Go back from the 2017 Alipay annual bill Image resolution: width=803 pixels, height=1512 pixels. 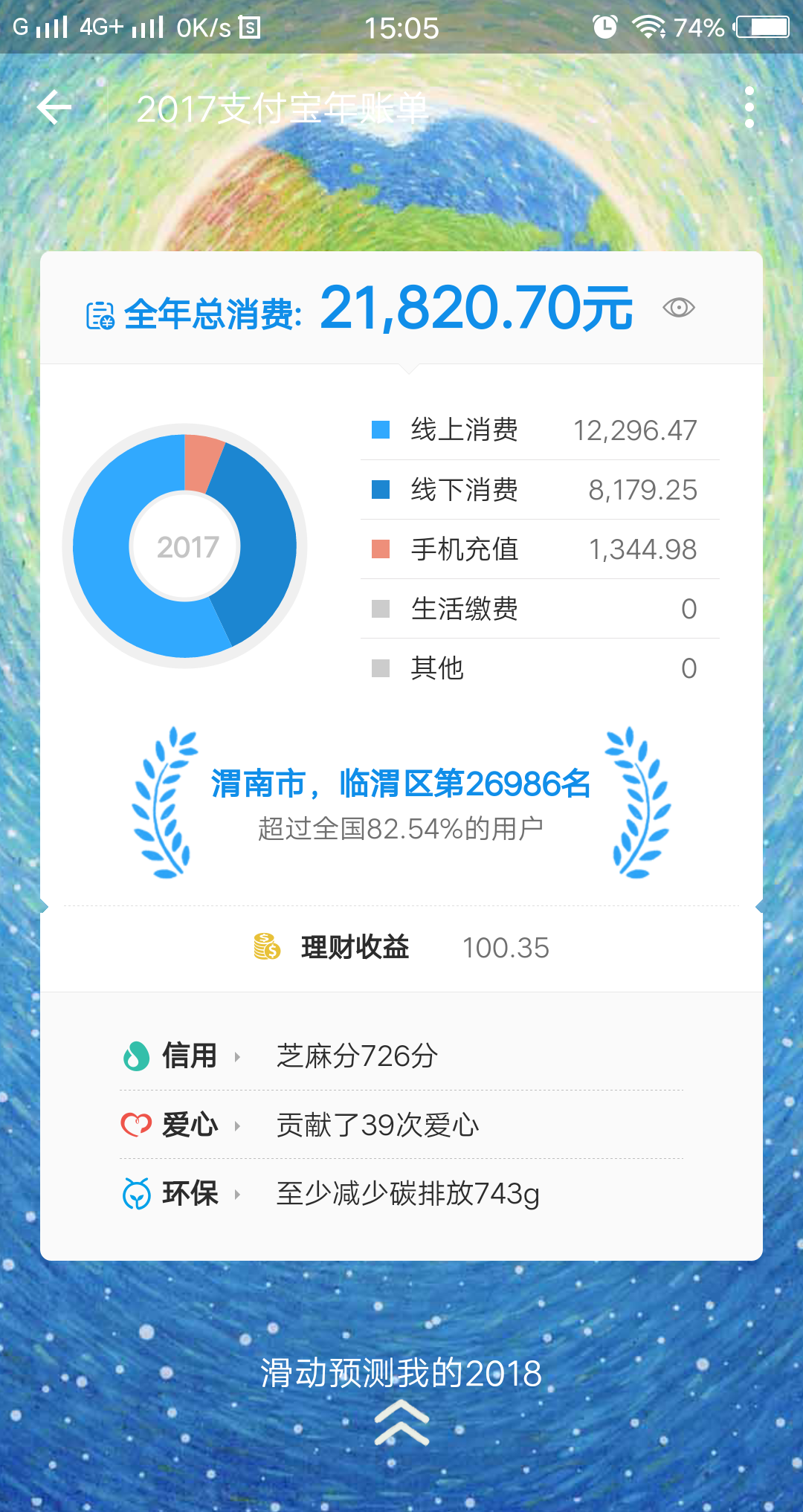[x=54, y=108]
